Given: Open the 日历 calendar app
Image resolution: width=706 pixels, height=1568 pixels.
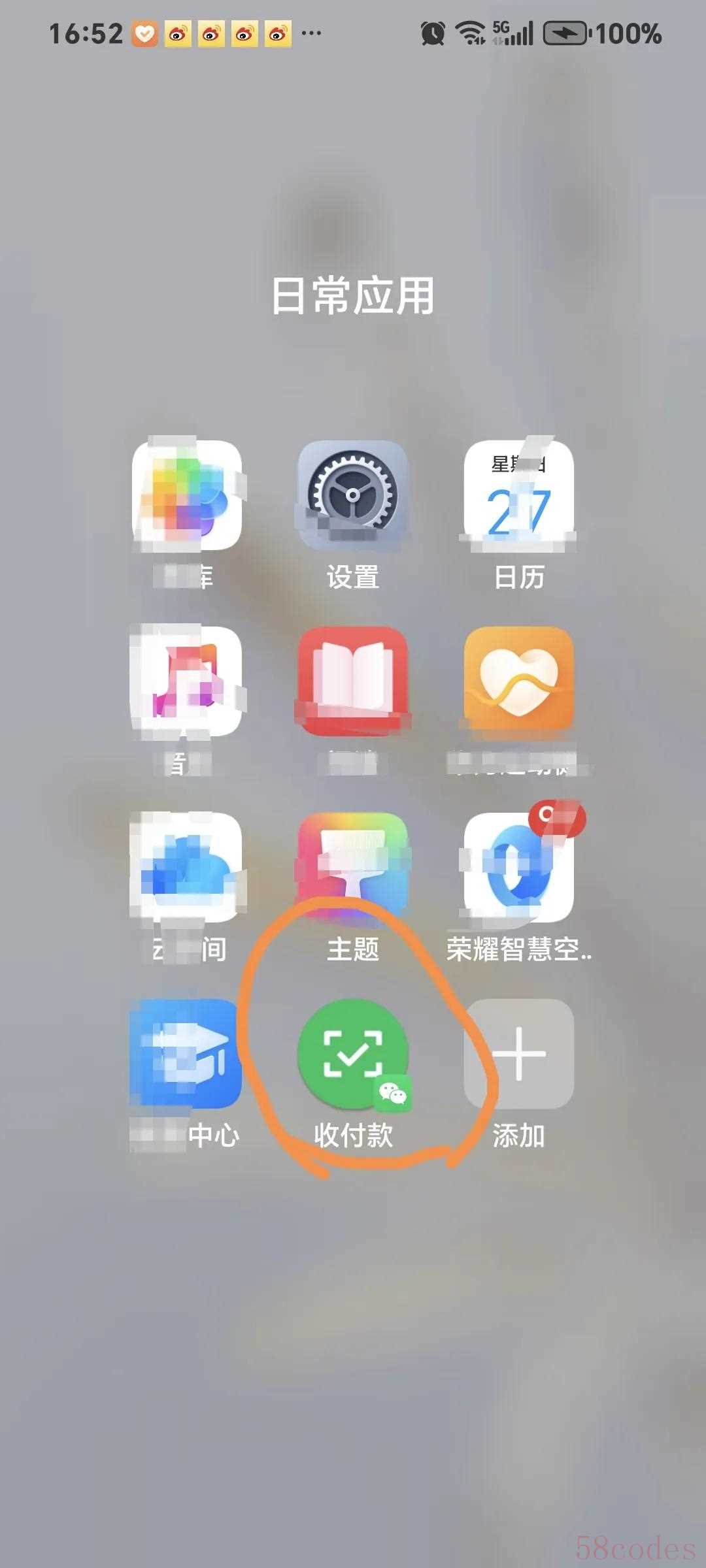Looking at the screenshot, I should [x=519, y=495].
